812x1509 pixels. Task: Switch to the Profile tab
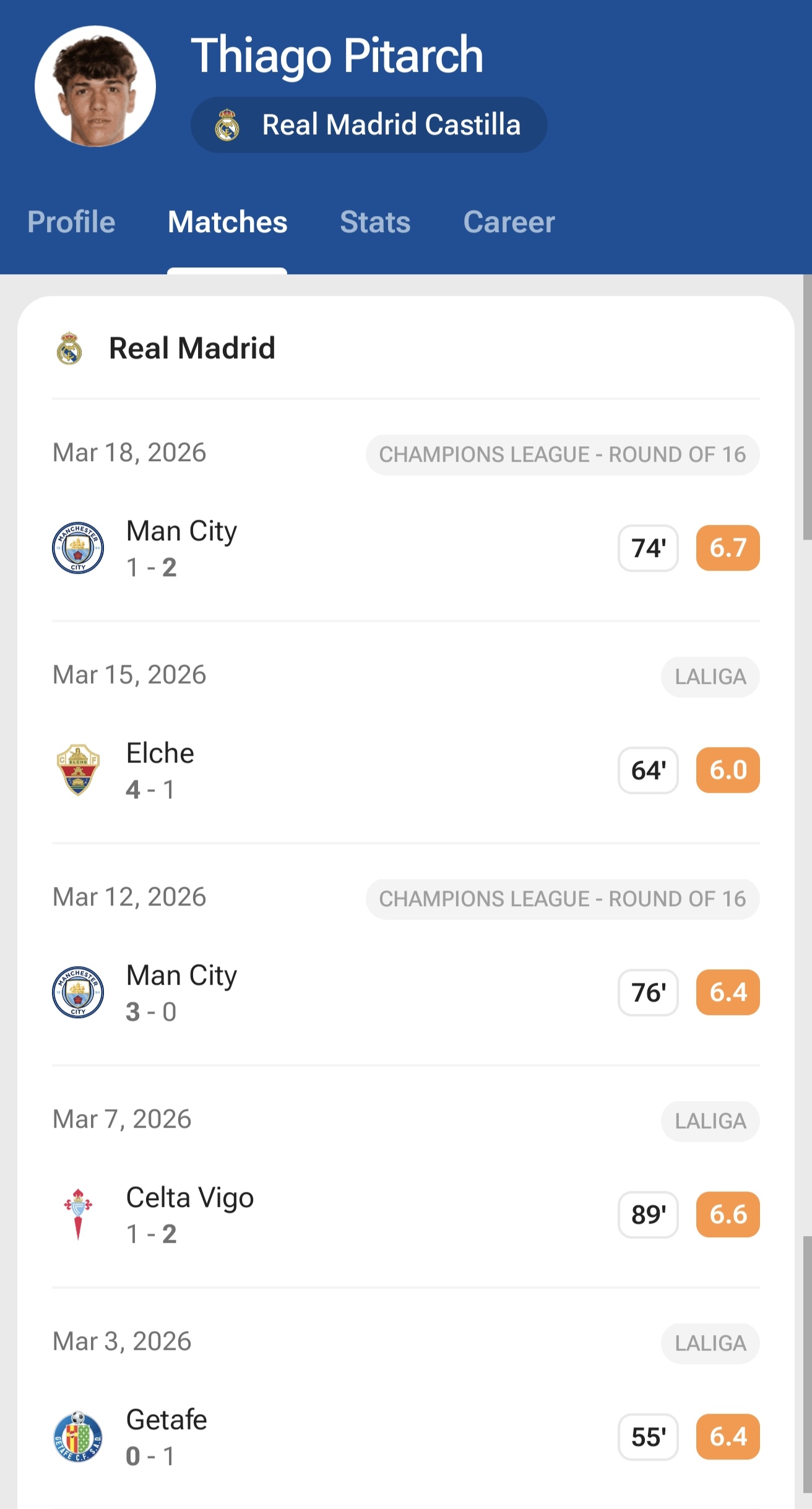click(71, 222)
